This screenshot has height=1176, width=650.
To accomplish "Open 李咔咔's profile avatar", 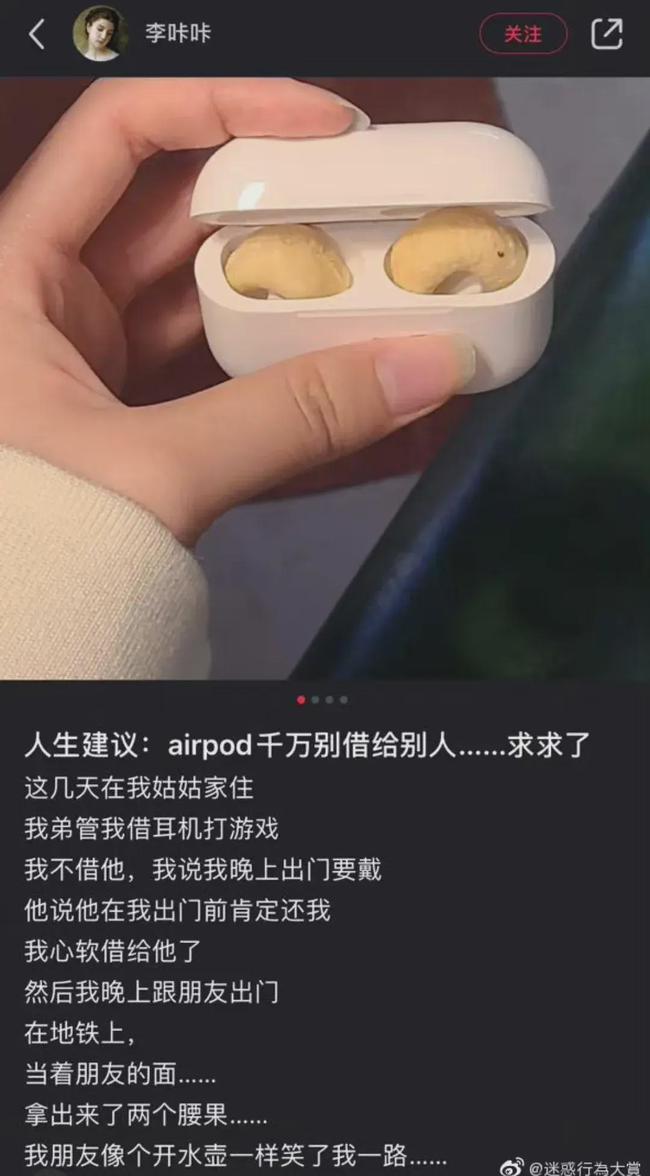I will click(100, 34).
